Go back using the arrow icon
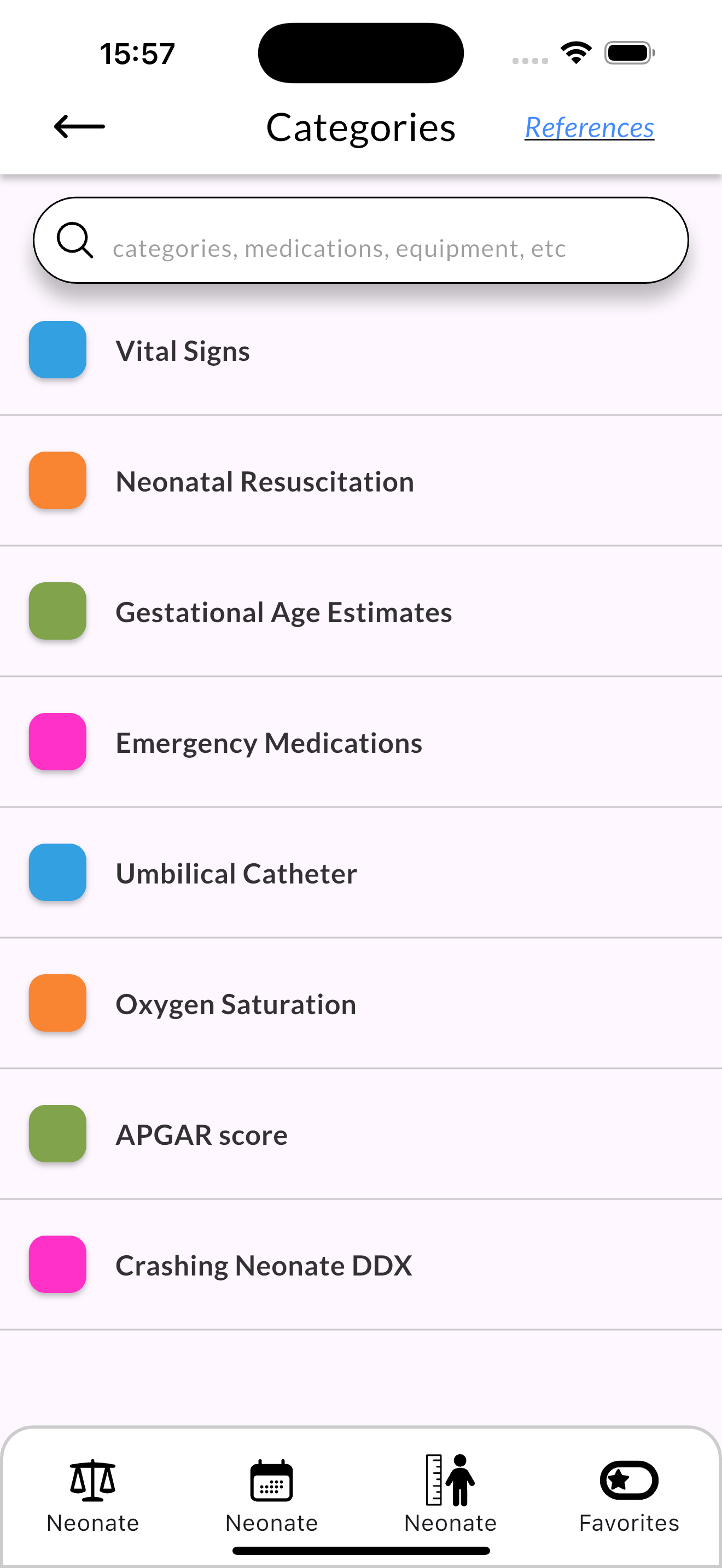The image size is (722, 1568). coord(79,127)
